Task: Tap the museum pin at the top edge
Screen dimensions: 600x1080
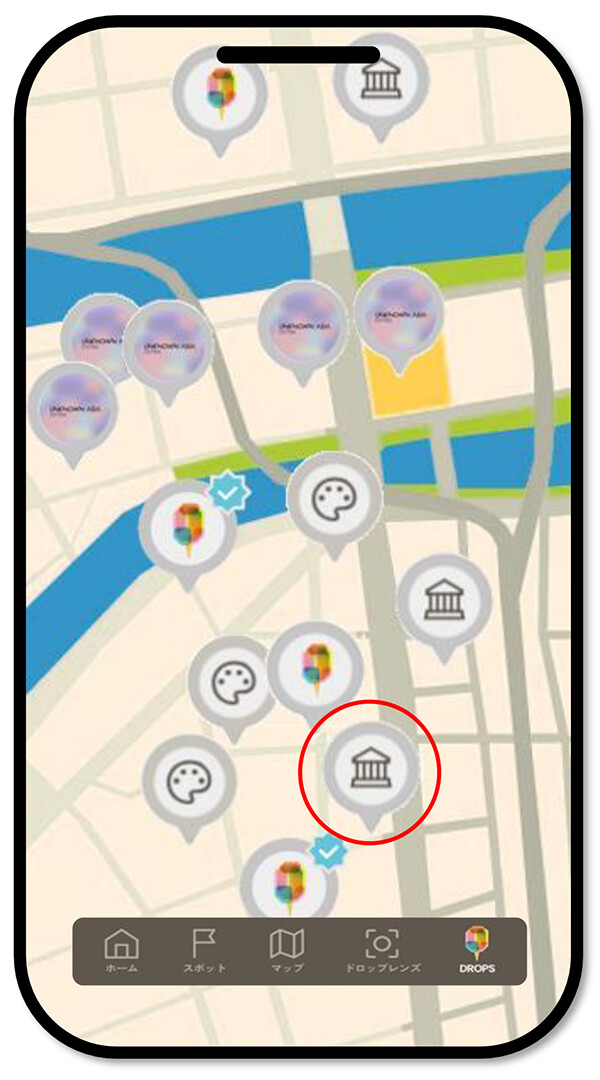Action: 381,79
